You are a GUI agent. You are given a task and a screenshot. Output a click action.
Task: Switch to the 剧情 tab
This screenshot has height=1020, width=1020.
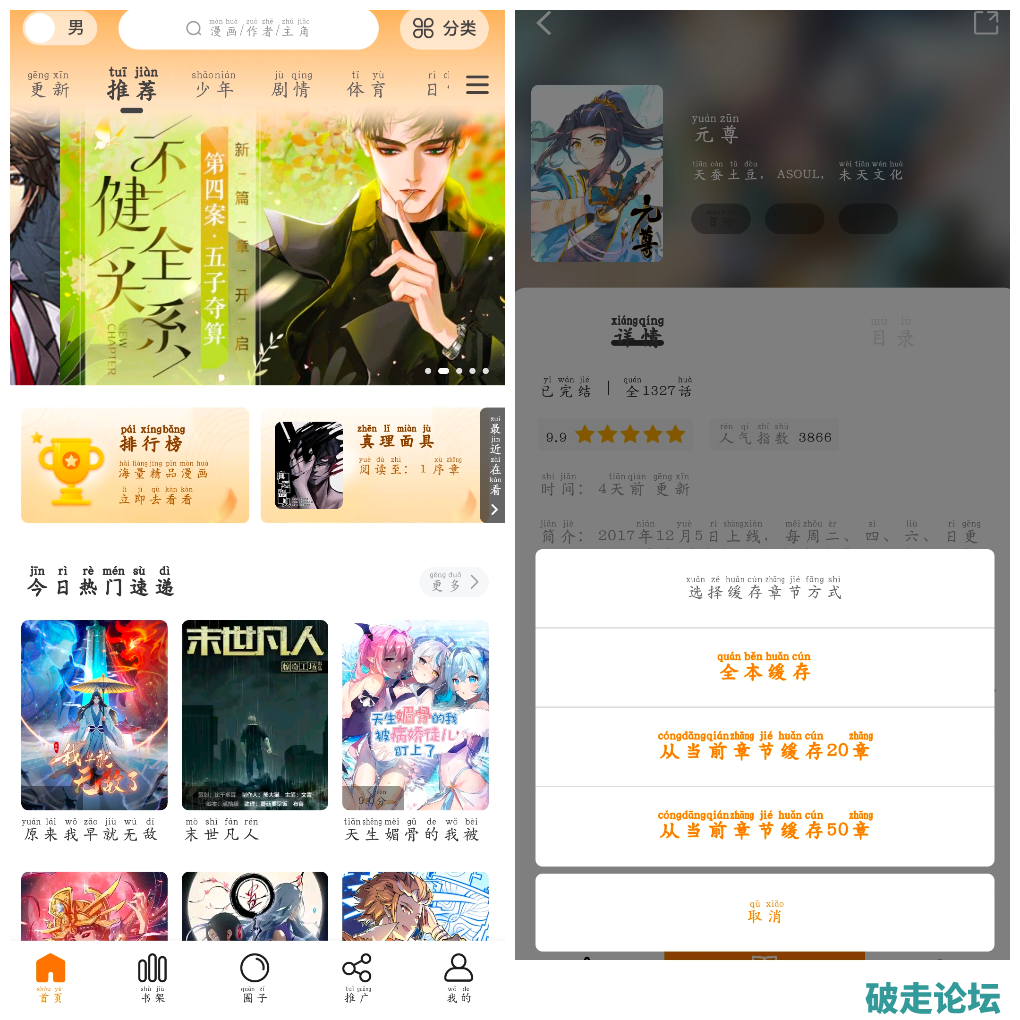click(x=291, y=85)
